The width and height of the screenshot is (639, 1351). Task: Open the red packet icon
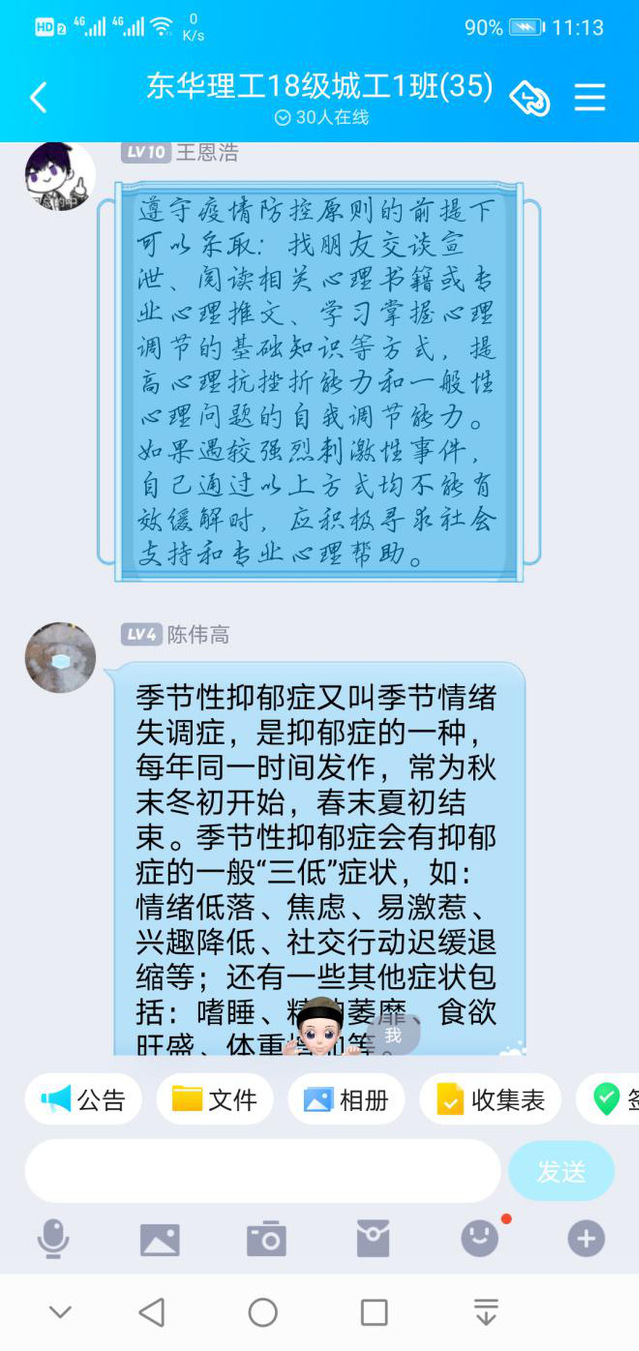tap(373, 1240)
